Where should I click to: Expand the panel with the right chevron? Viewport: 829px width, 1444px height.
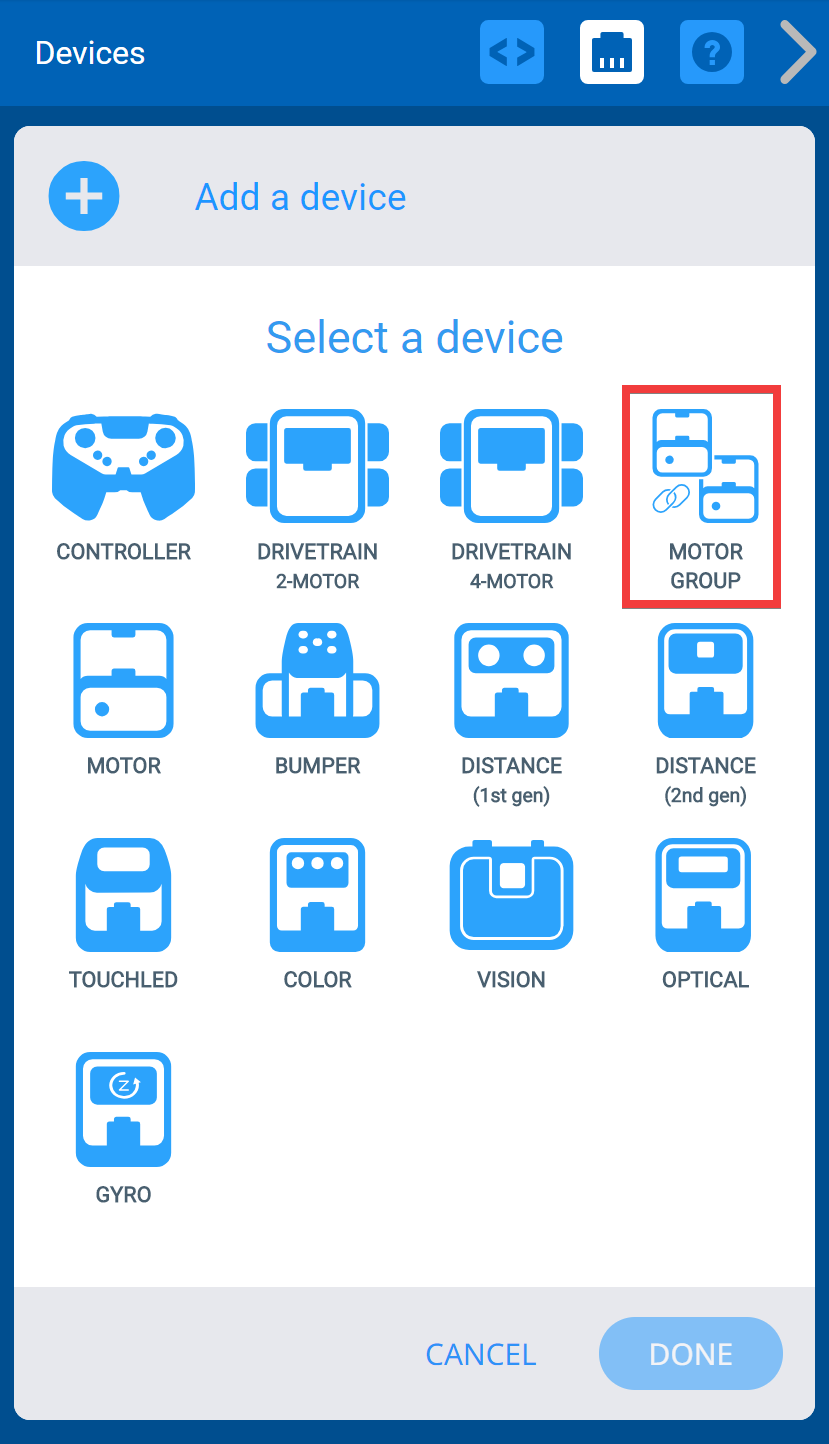[797, 52]
